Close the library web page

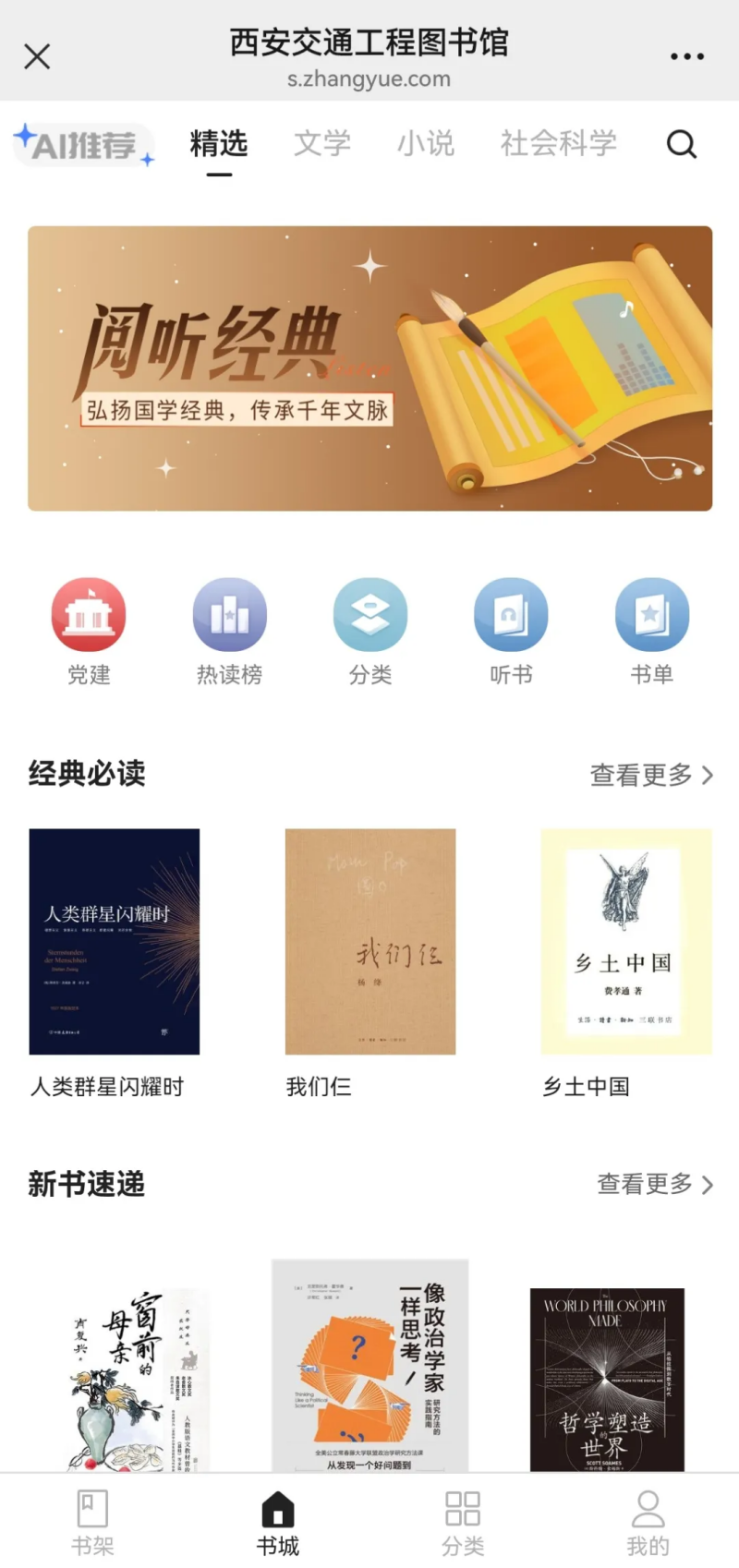pyautogui.click(x=37, y=56)
